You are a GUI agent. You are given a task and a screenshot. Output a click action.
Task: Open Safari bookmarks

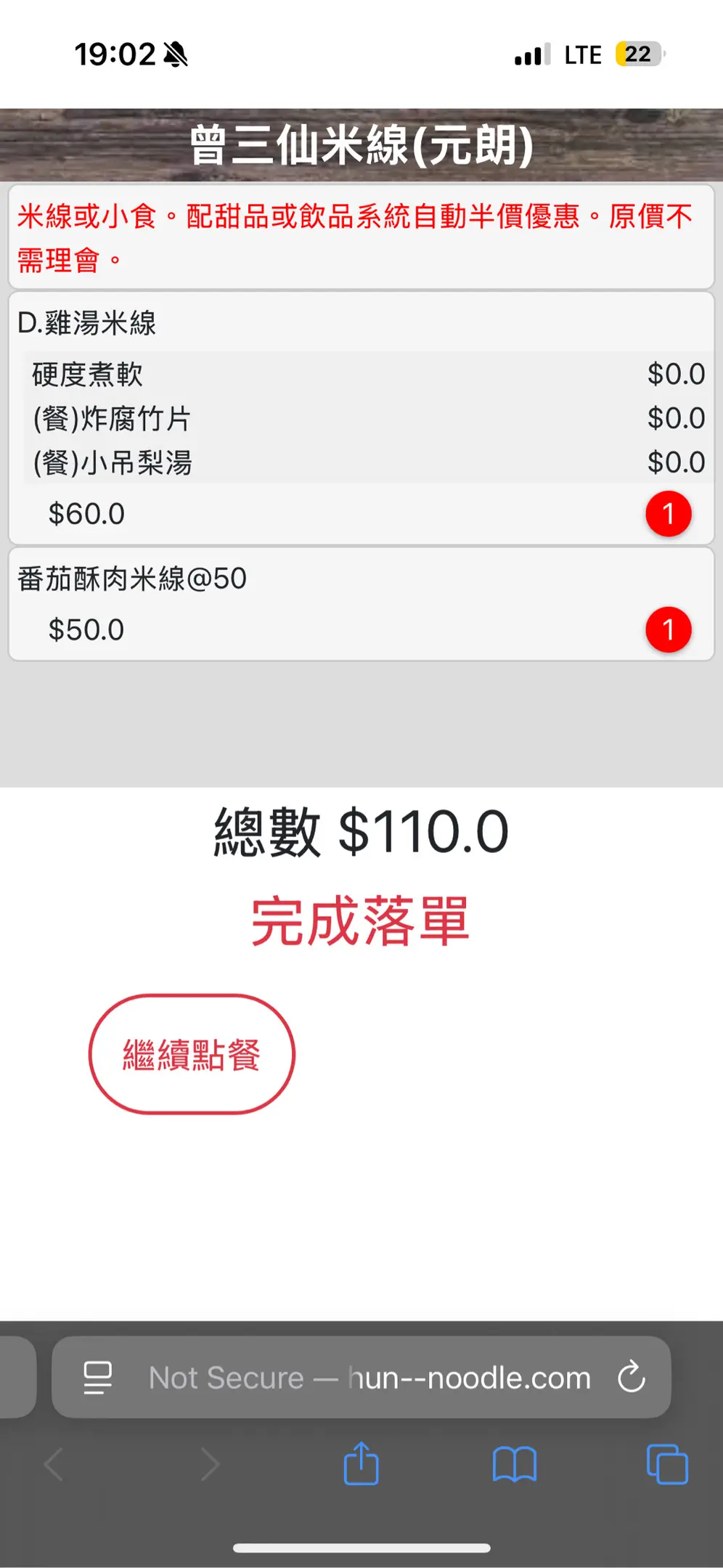(514, 1464)
